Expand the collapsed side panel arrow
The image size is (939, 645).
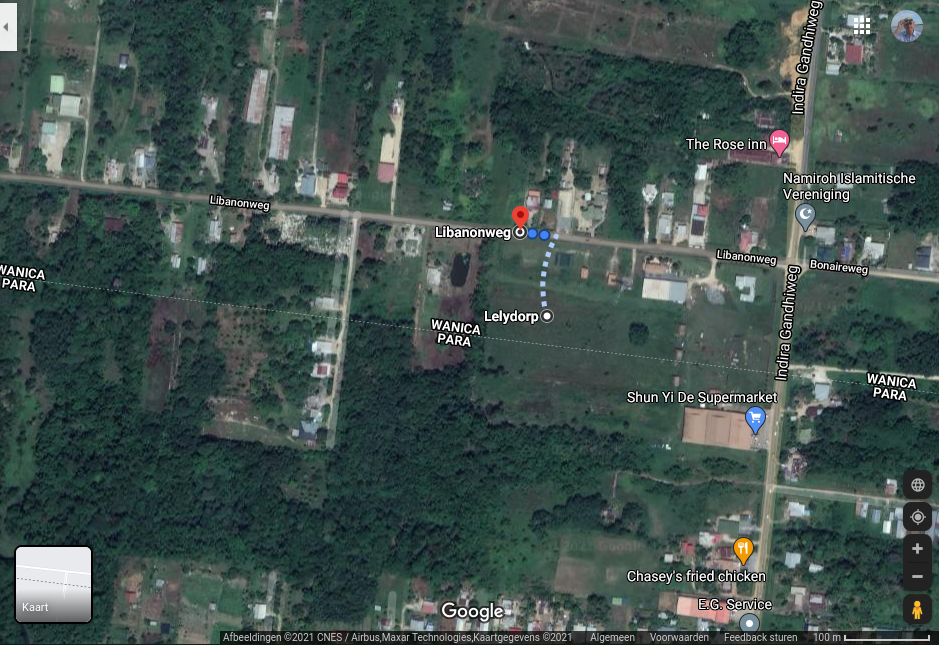coord(6,26)
